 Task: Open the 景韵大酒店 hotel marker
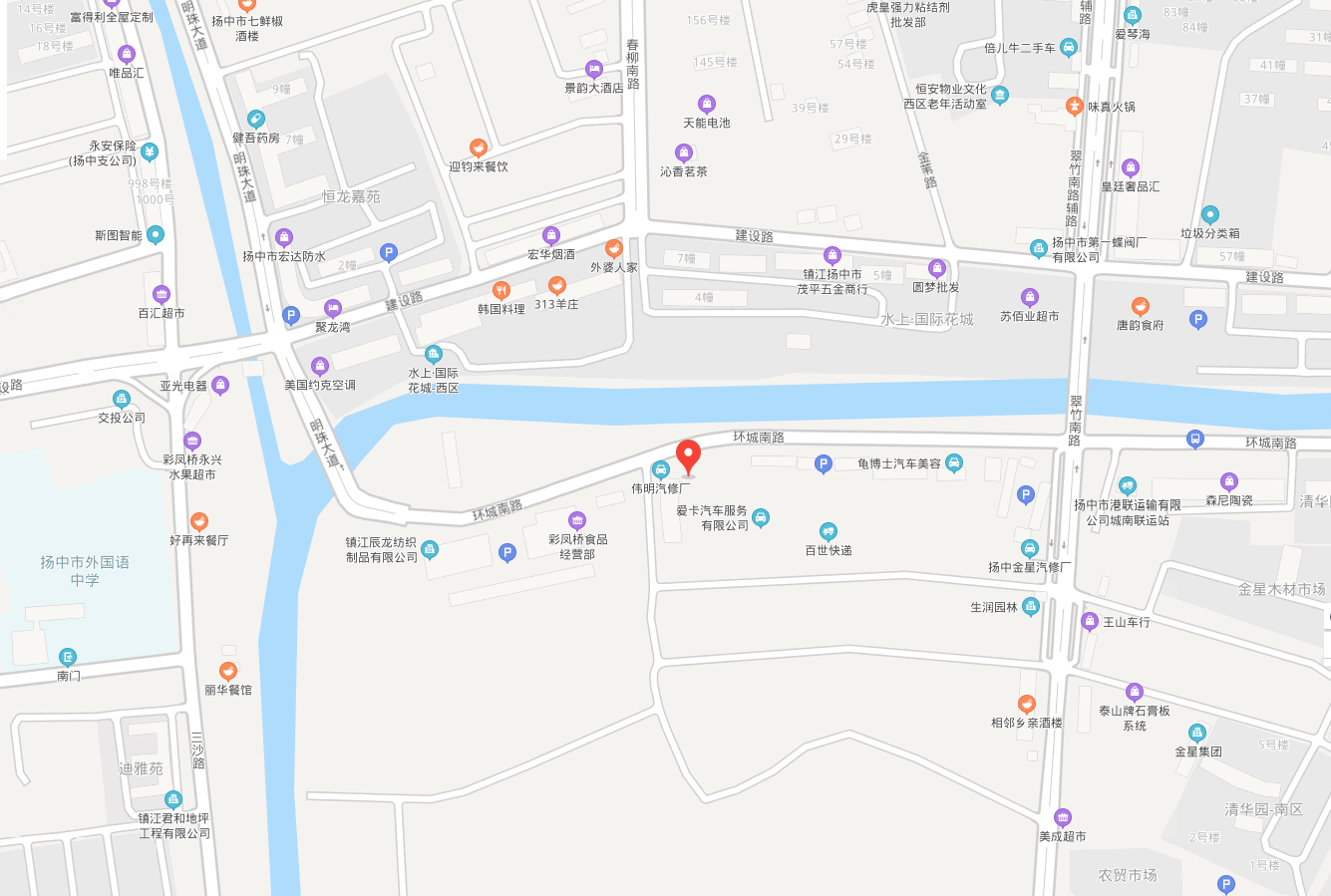[594, 69]
